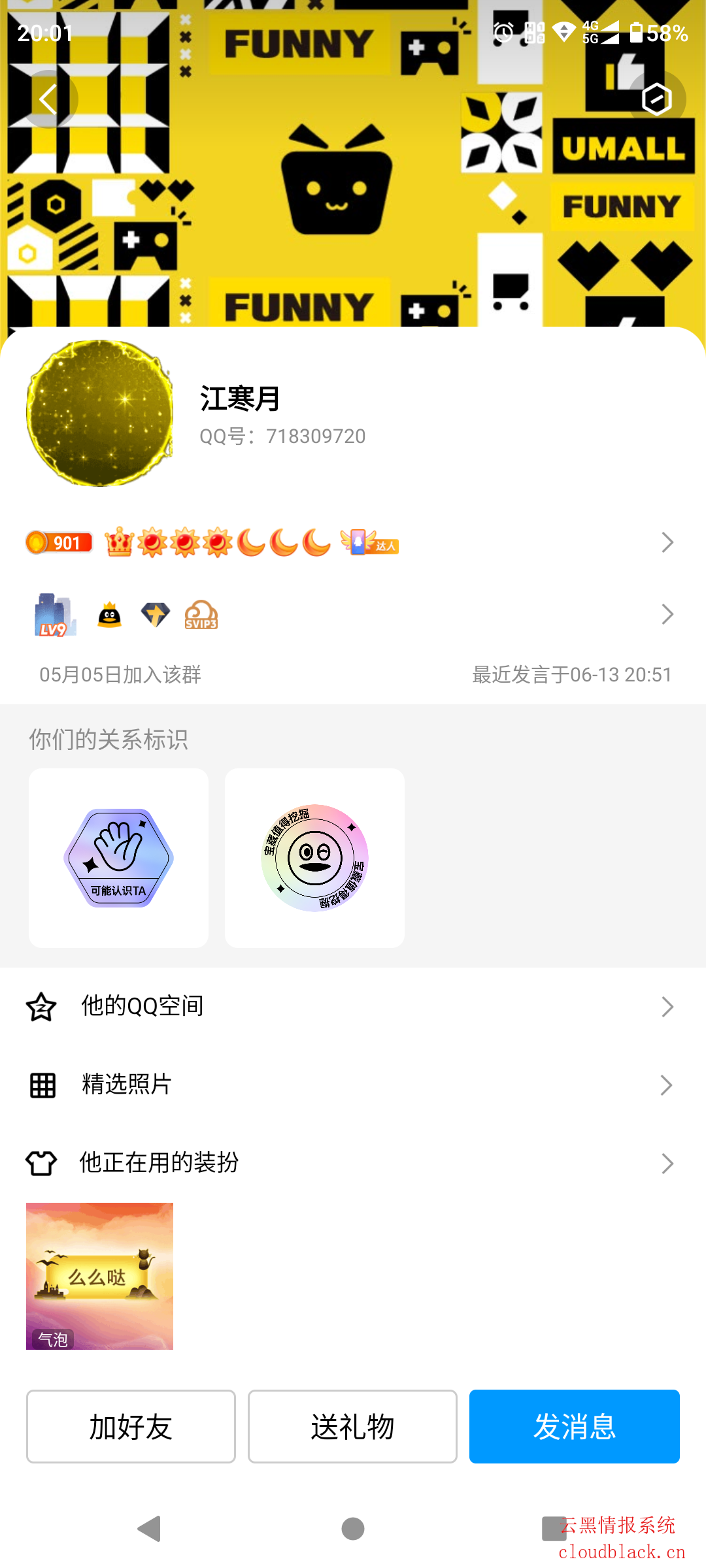Tap the system home button

pyautogui.click(x=353, y=1529)
